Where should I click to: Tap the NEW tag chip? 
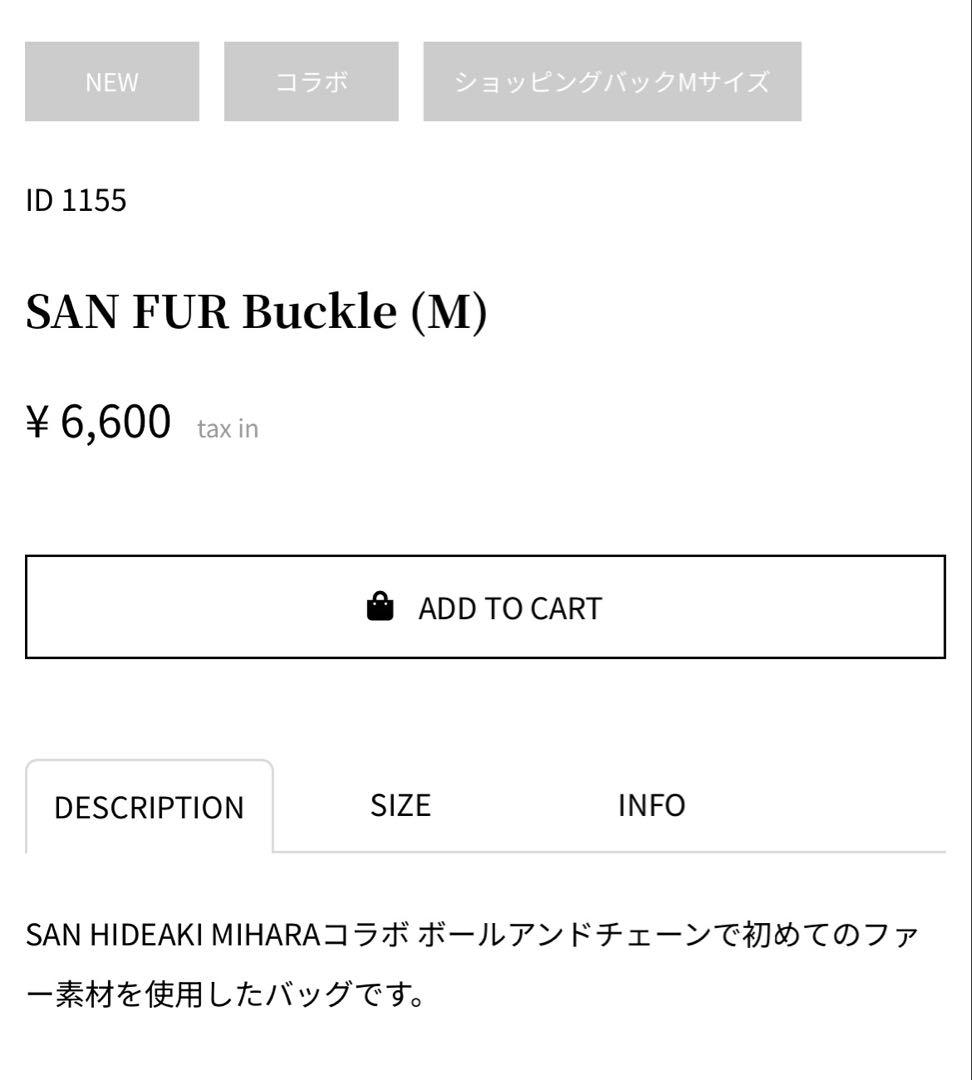[112, 82]
